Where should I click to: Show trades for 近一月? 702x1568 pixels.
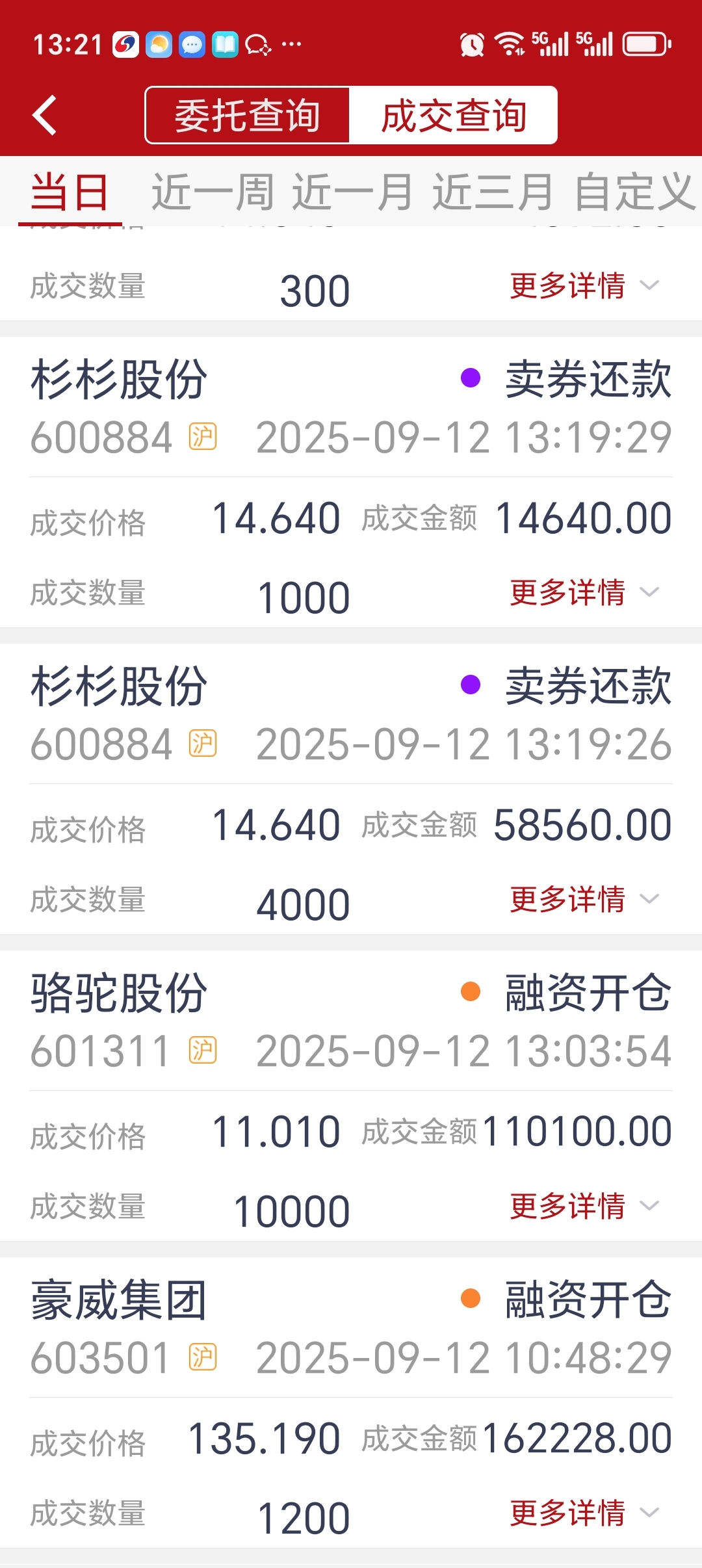(x=352, y=192)
